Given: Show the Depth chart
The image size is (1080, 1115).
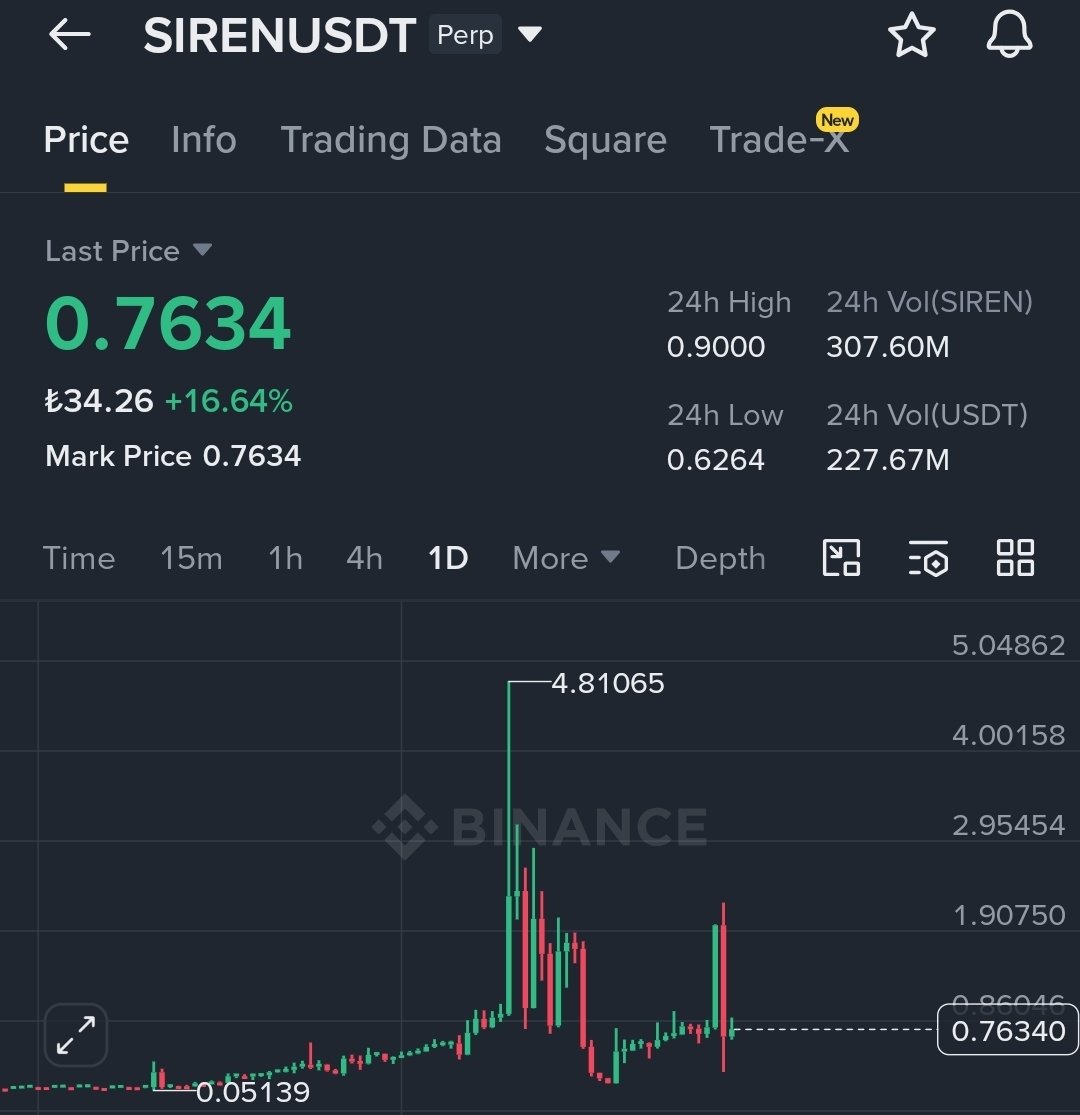Looking at the screenshot, I should tap(720, 558).
